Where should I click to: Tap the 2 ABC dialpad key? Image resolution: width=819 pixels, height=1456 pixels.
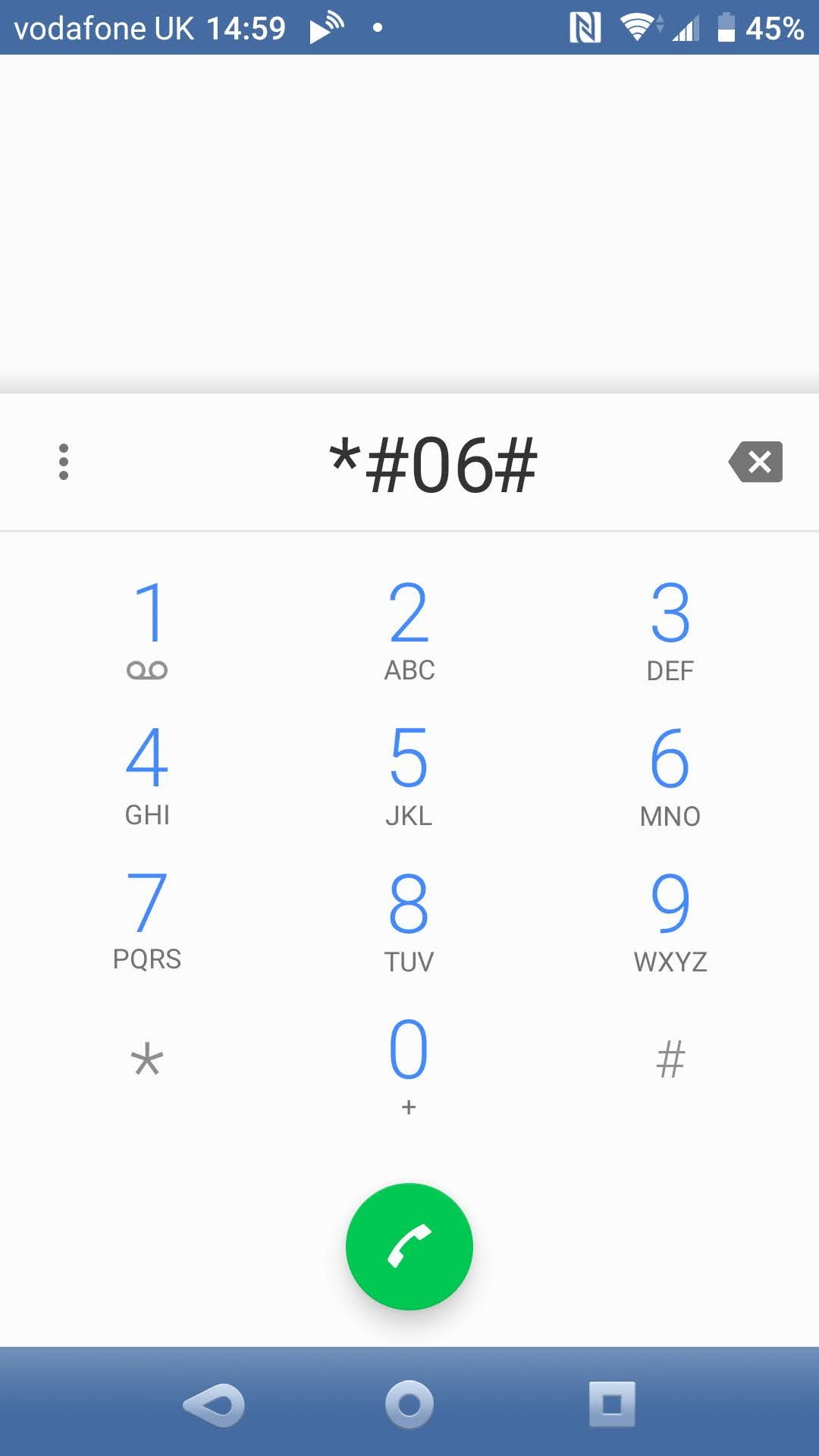(409, 626)
